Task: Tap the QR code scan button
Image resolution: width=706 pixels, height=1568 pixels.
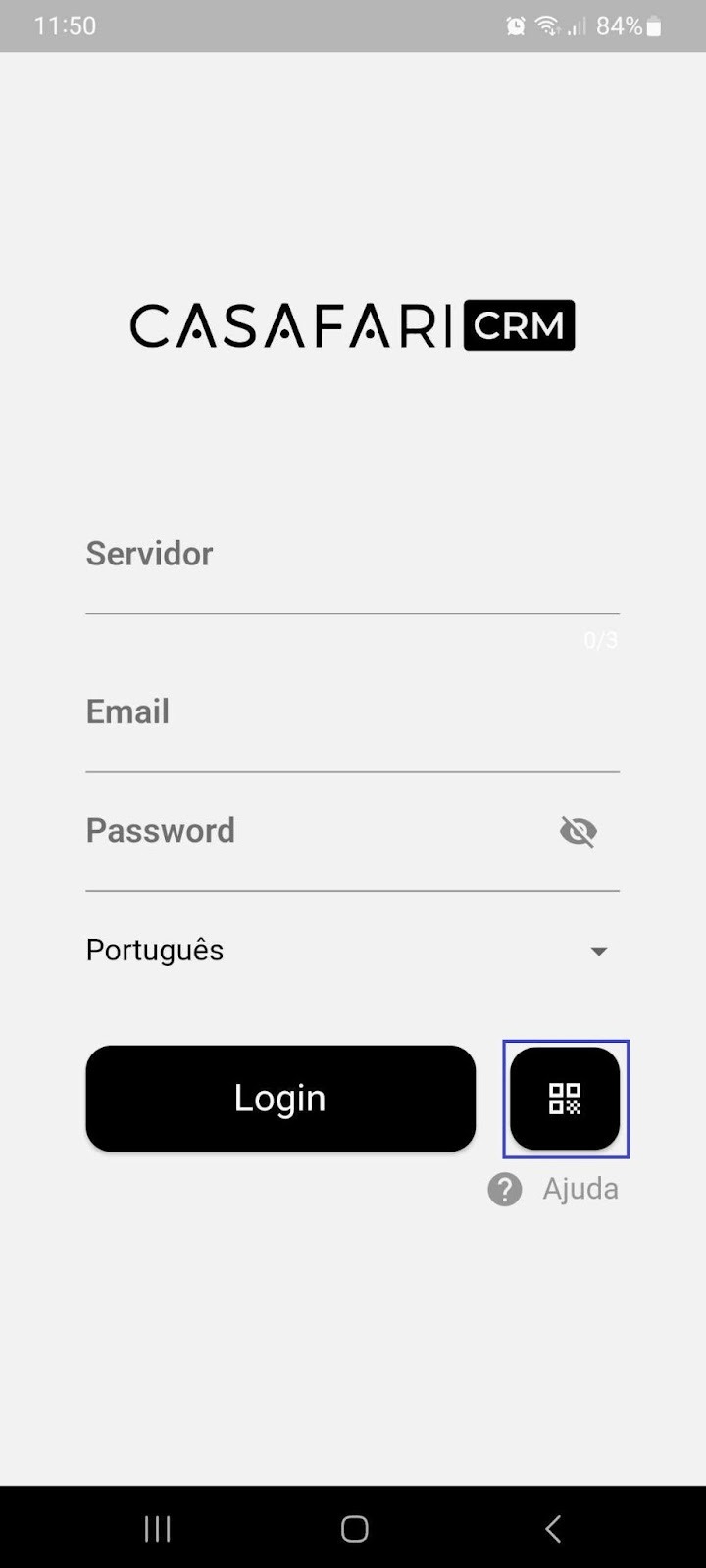Action: [565, 1099]
